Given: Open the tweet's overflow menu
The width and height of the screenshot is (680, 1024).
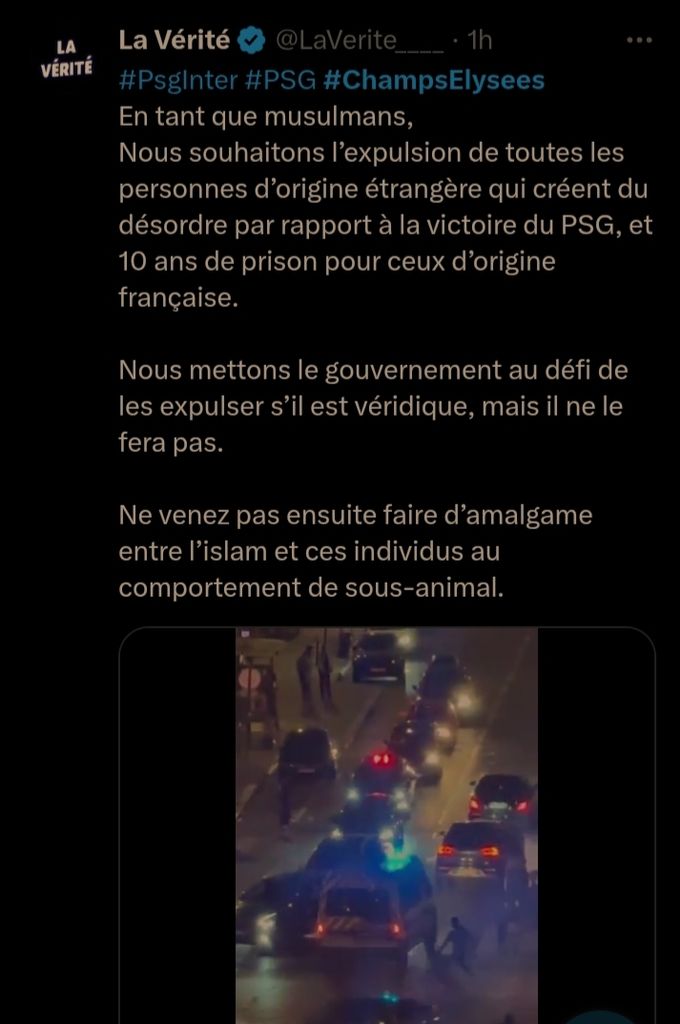Looking at the screenshot, I should tap(638, 41).
